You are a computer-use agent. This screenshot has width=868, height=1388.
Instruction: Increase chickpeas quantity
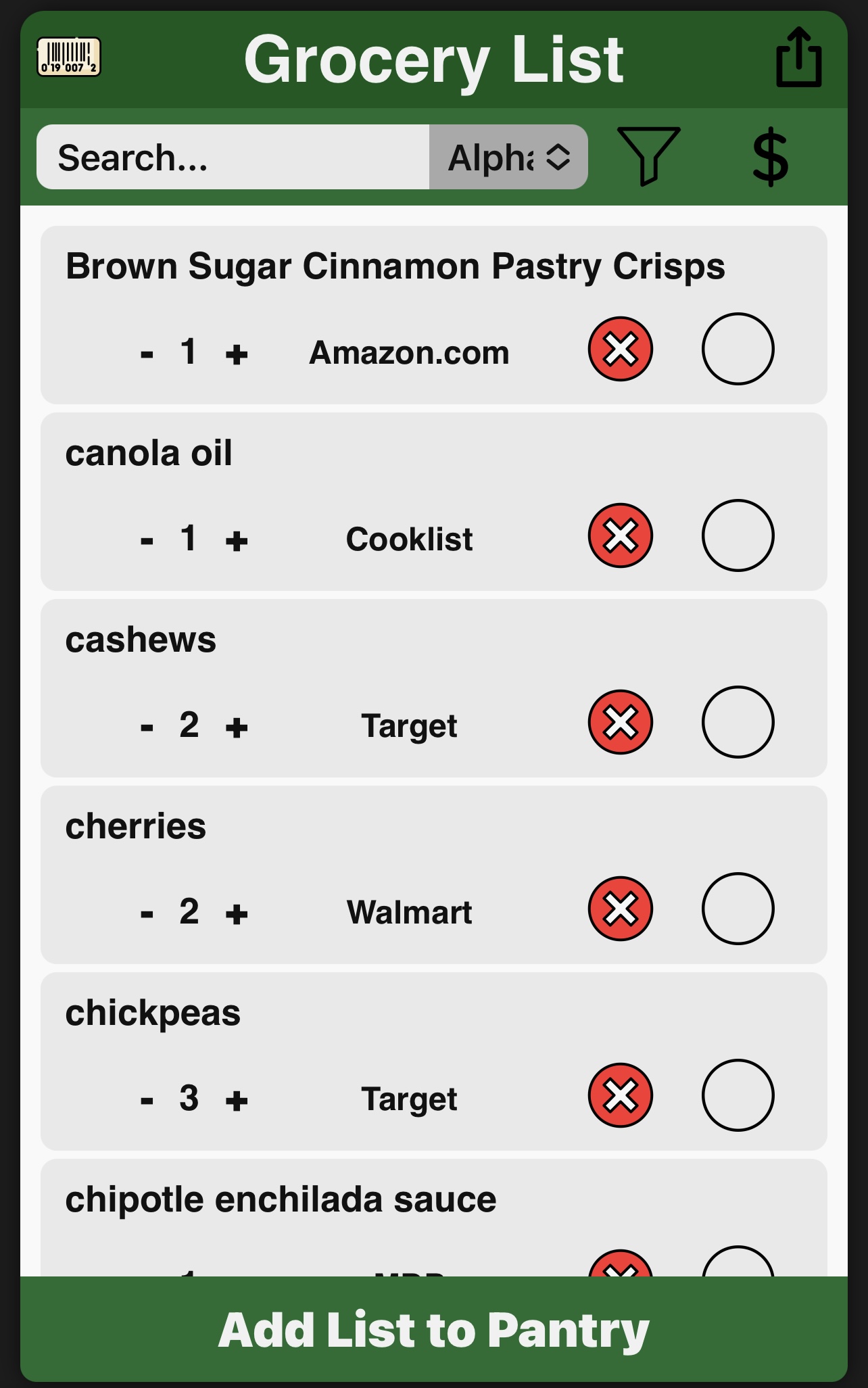pos(237,1101)
